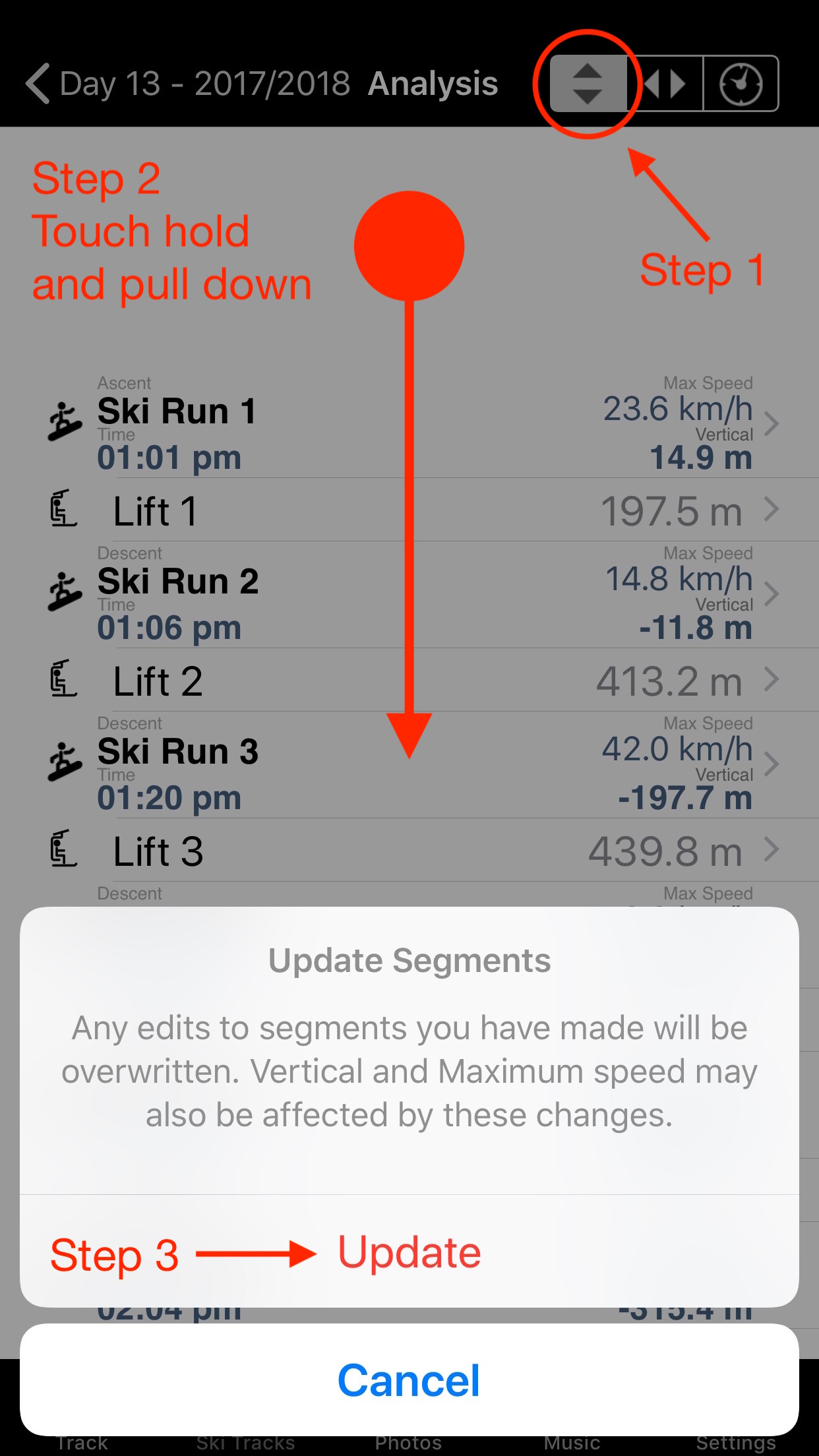
Task: Open the Lift 1 row
Action: tap(409, 510)
